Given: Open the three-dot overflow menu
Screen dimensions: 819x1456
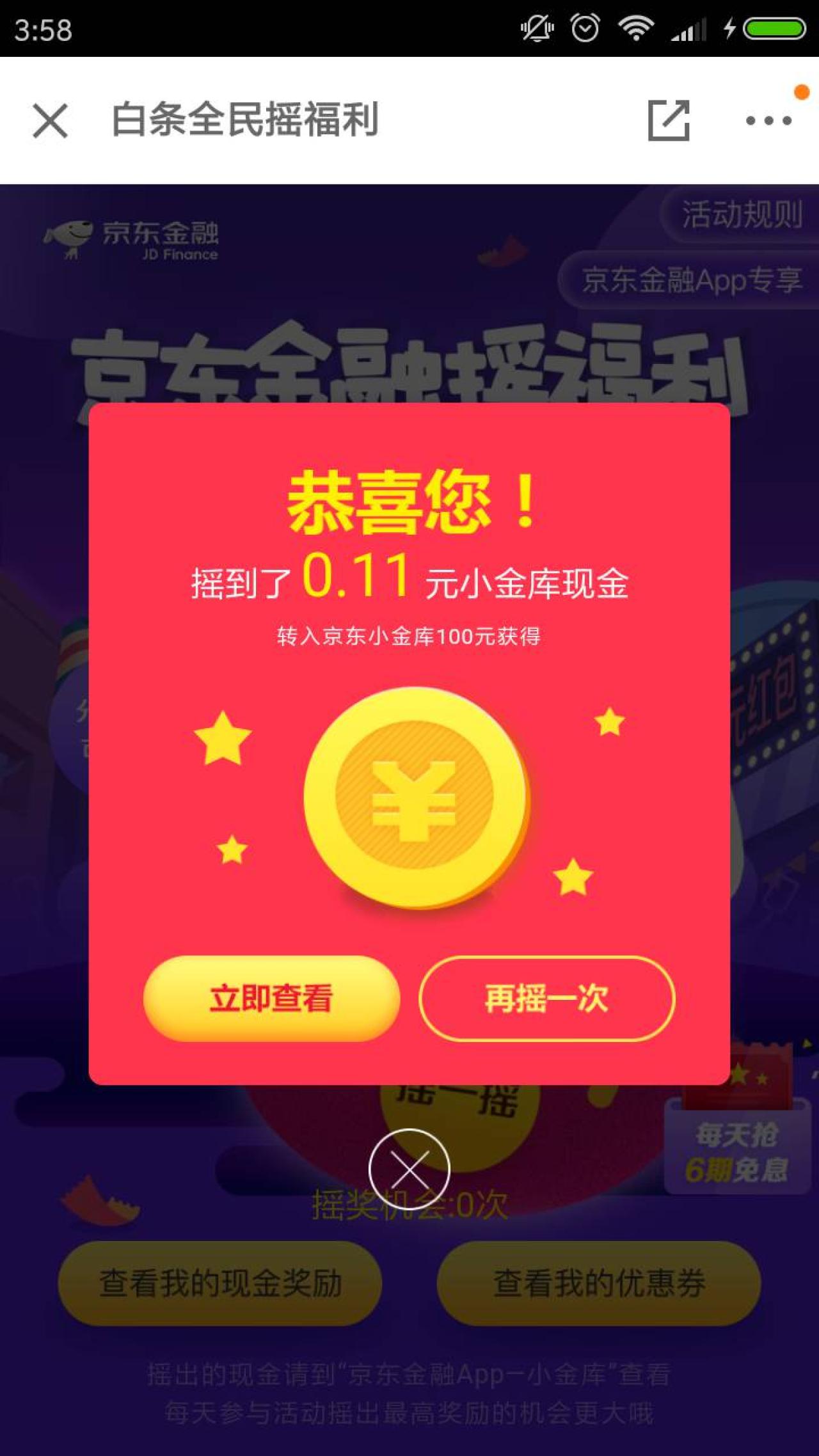Looking at the screenshot, I should point(768,120).
